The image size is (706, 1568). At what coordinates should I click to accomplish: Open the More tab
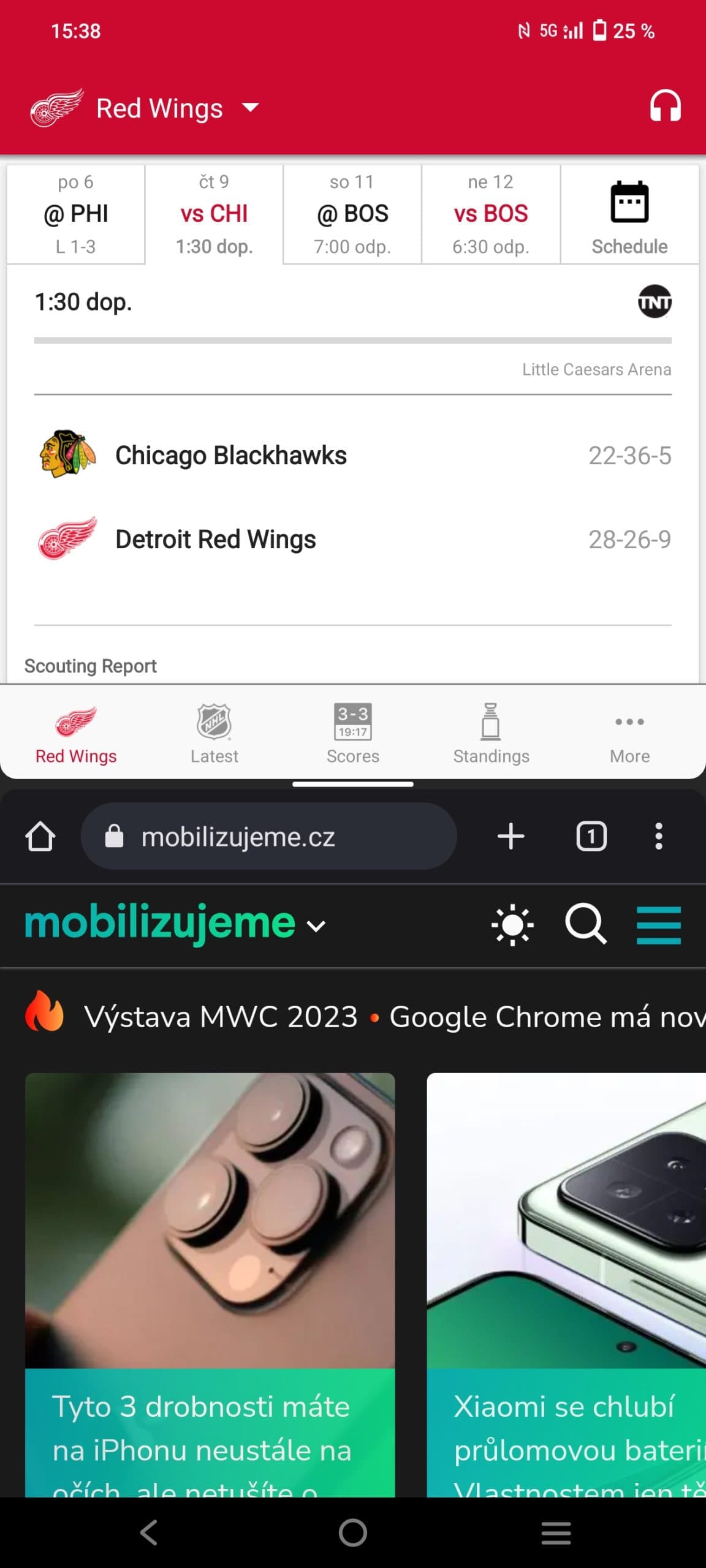(629, 733)
